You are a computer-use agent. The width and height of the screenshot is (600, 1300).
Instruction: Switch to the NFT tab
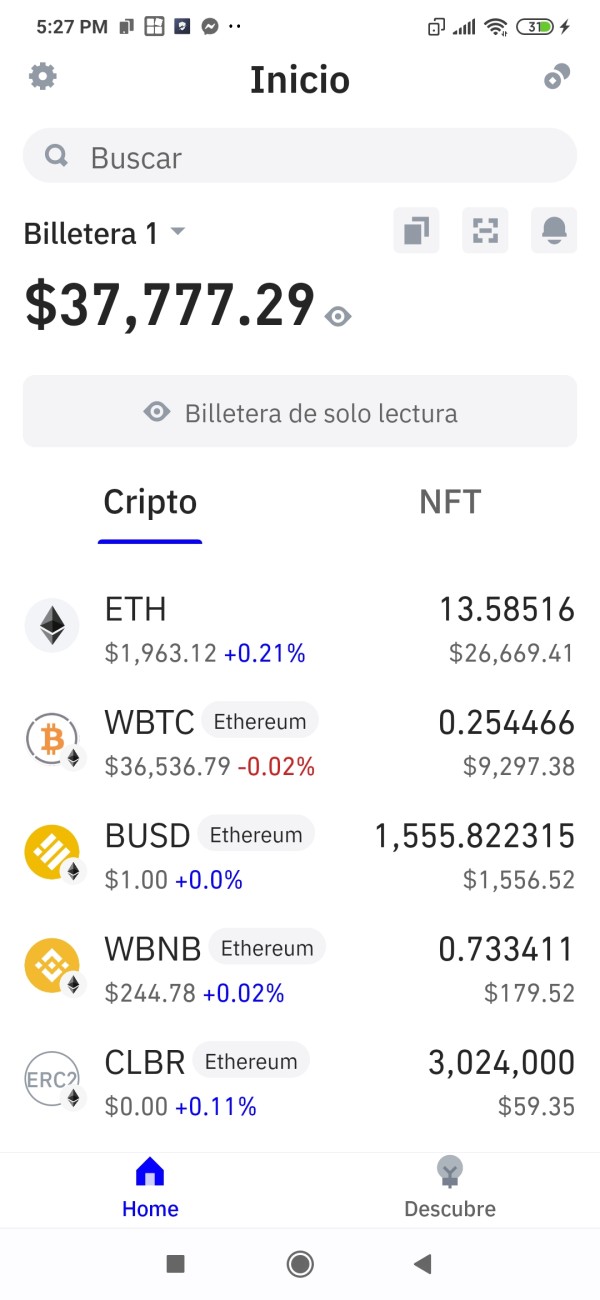pos(450,501)
